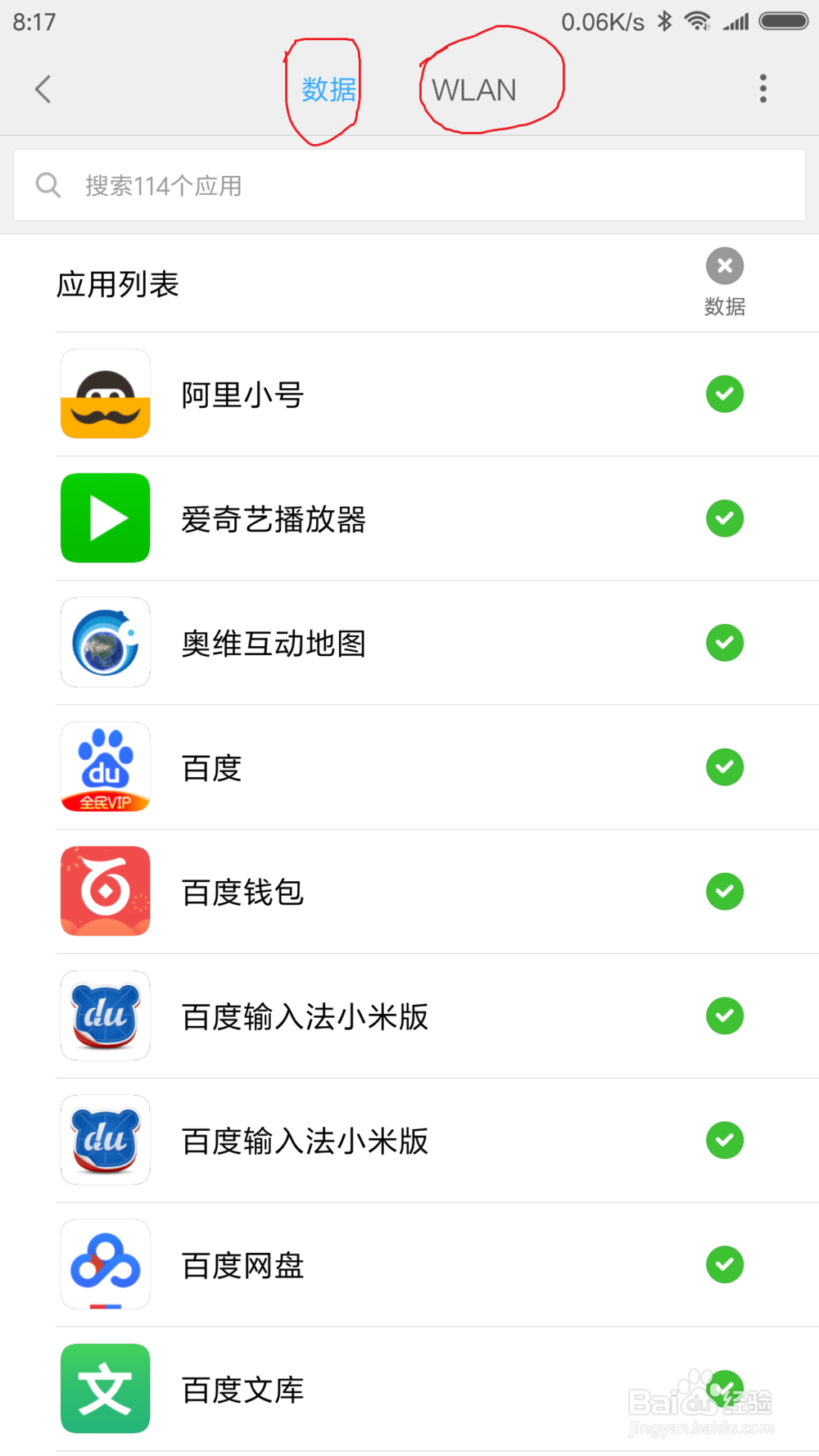Open the 阿里小号 app icon
This screenshot has height=1456, width=819.
(105, 395)
